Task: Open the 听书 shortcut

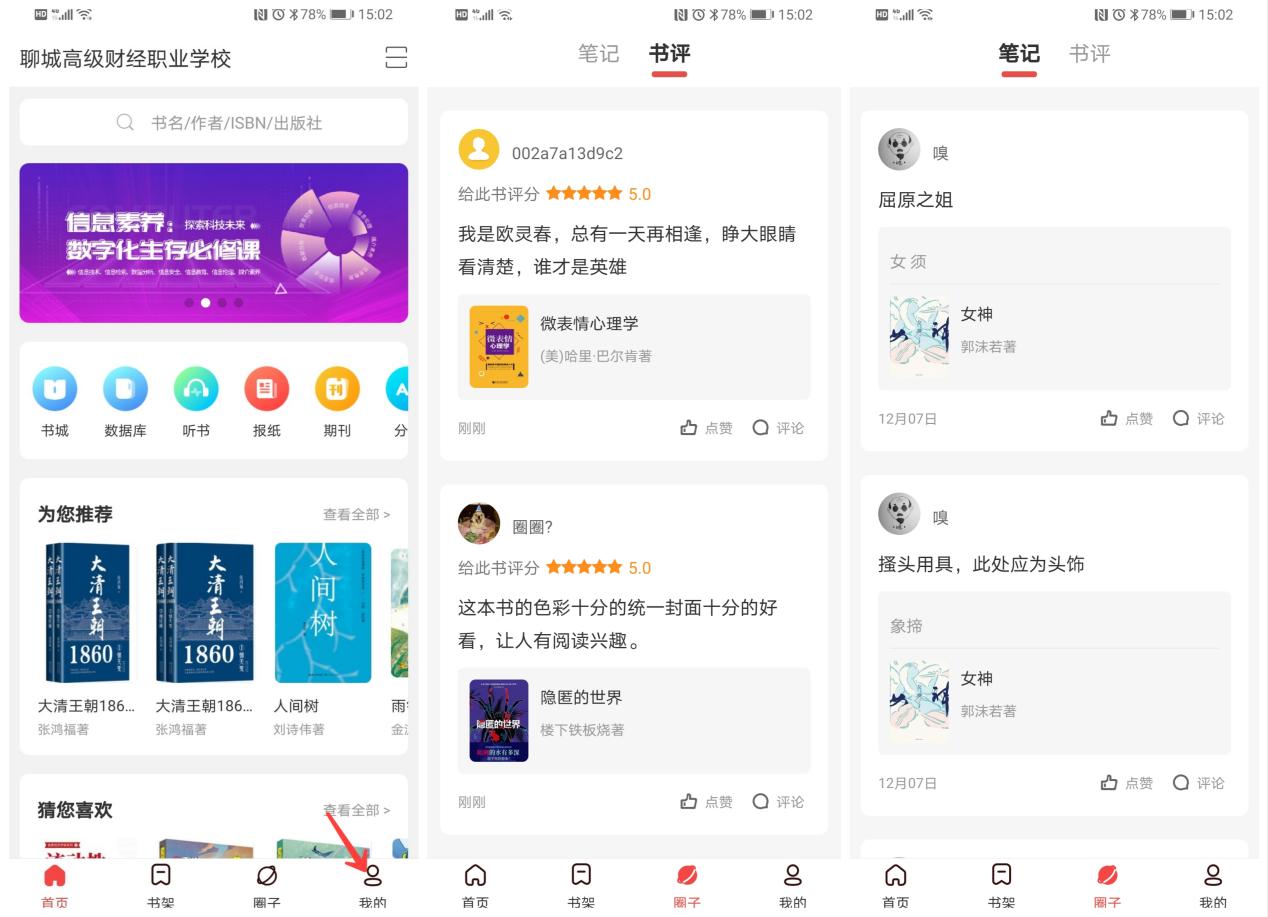Action: (x=196, y=401)
